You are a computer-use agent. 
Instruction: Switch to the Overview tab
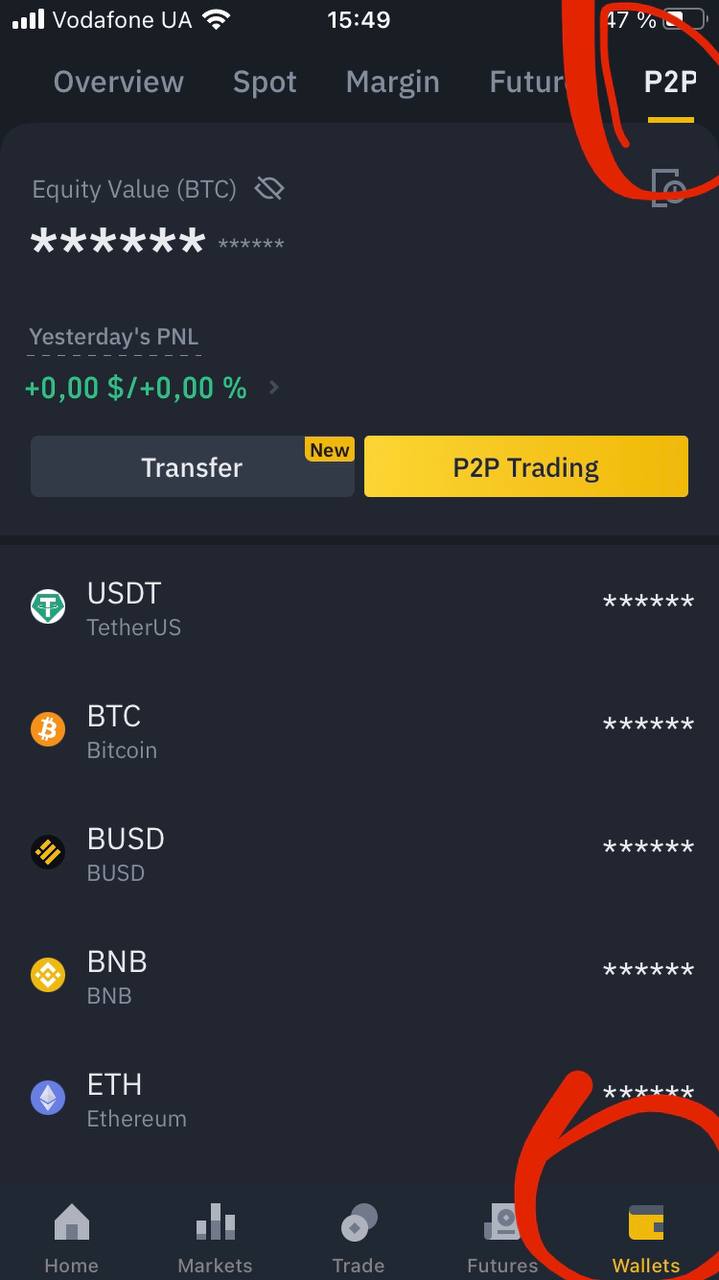click(x=118, y=82)
